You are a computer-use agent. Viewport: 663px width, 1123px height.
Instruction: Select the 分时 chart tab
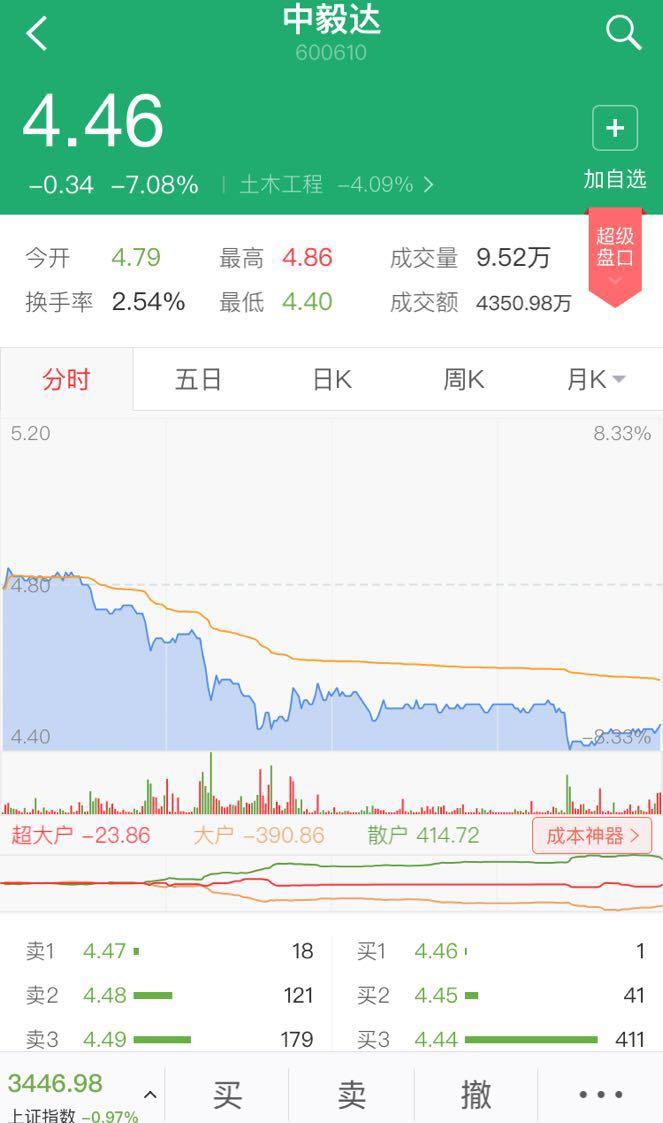point(67,380)
